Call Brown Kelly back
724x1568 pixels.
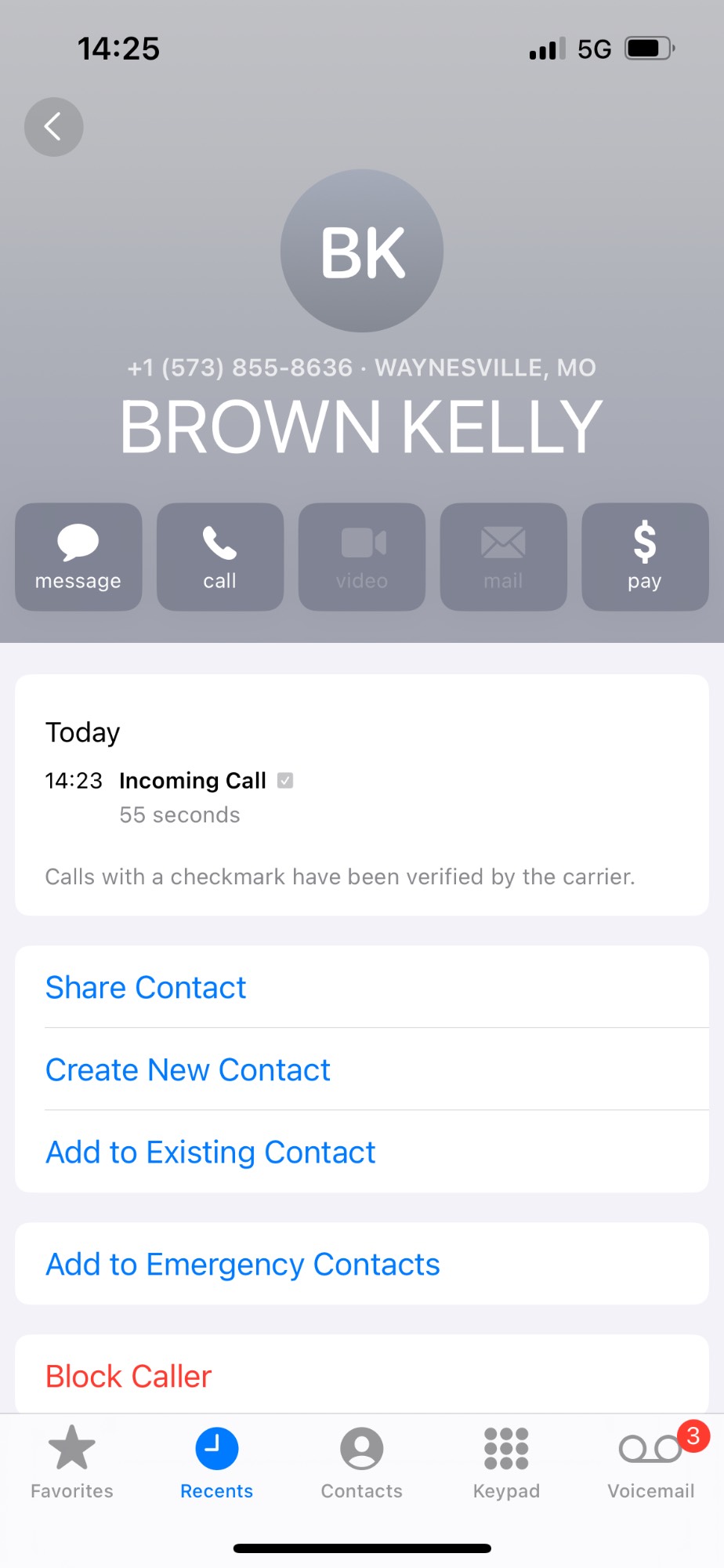coord(220,557)
